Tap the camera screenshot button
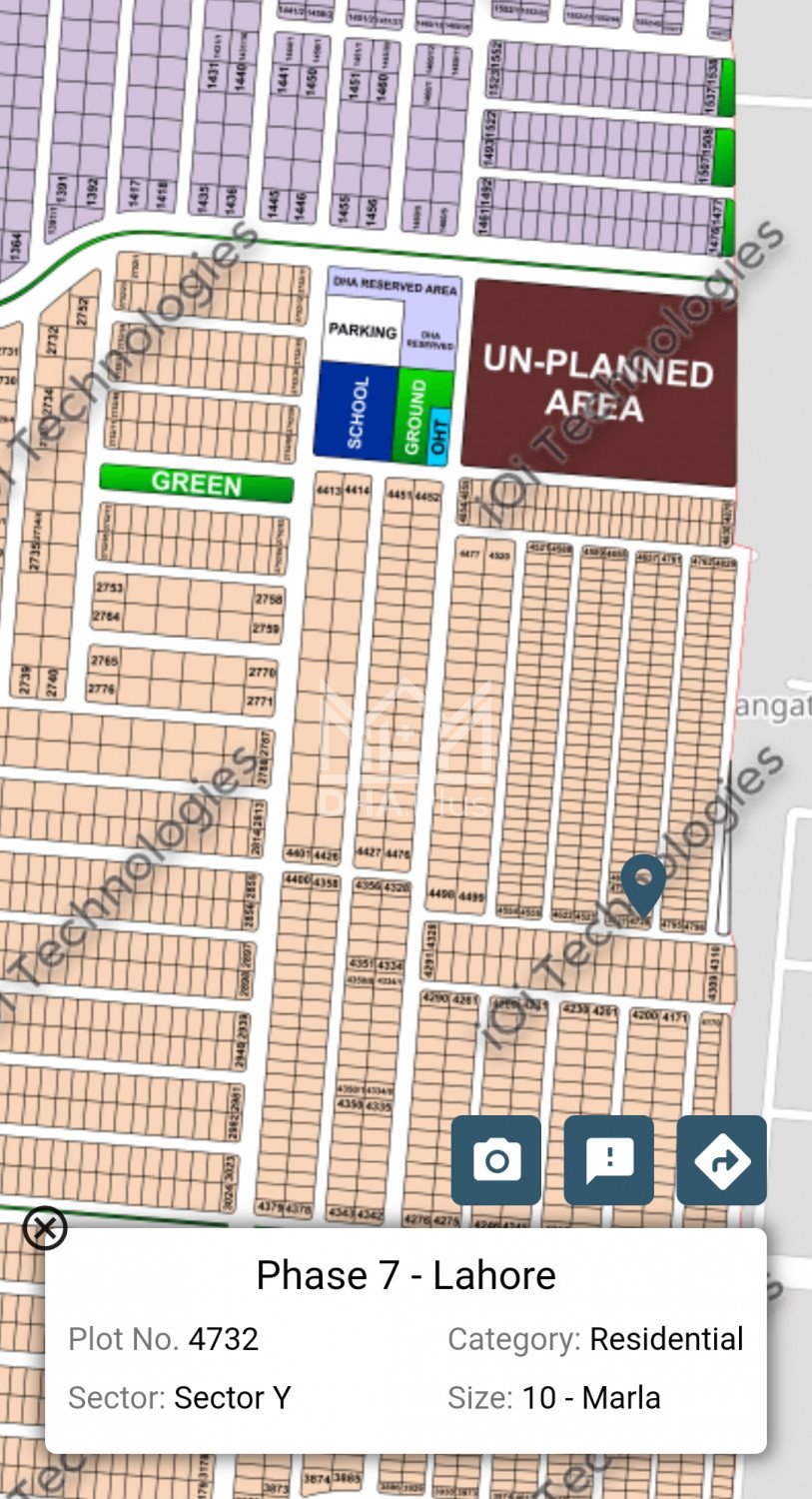The height and width of the screenshot is (1499, 812). (495, 1160)
